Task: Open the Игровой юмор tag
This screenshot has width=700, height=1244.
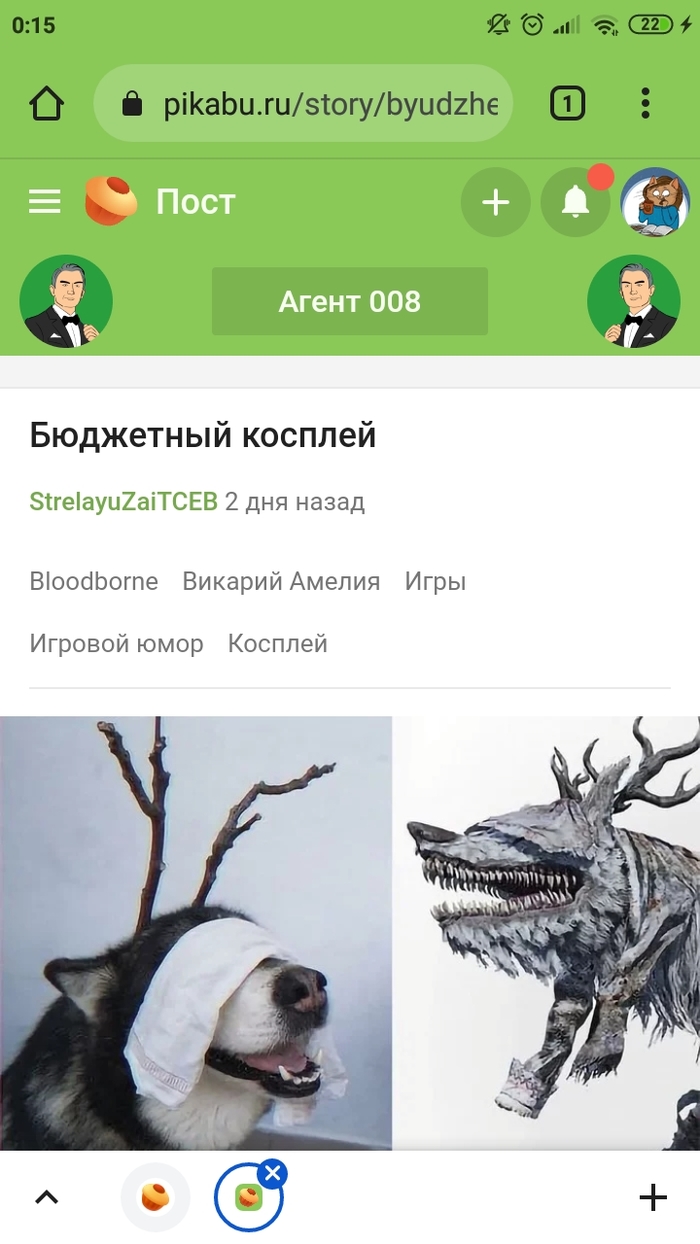Action: coord(116,643)
